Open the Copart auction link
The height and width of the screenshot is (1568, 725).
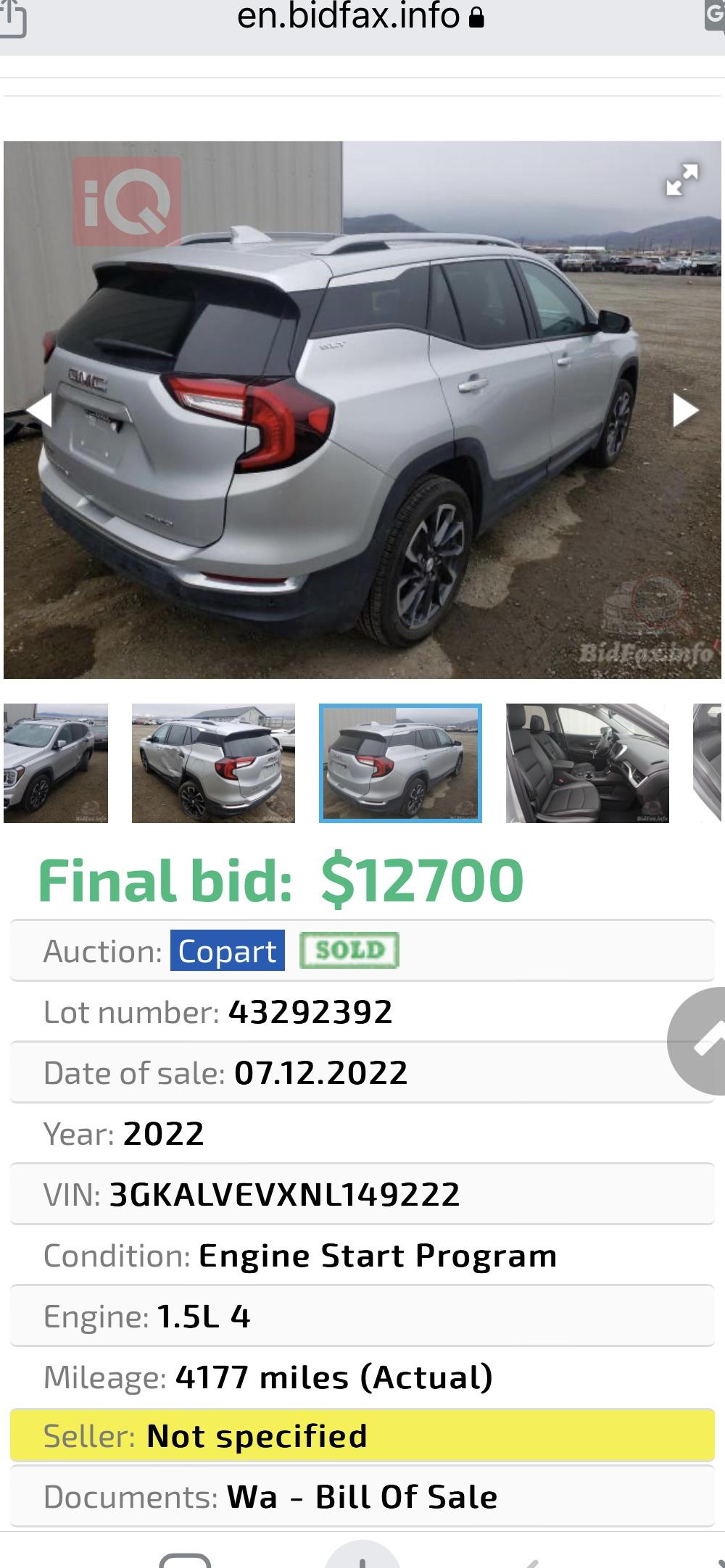pyautogui.click(x=227, y=951)
